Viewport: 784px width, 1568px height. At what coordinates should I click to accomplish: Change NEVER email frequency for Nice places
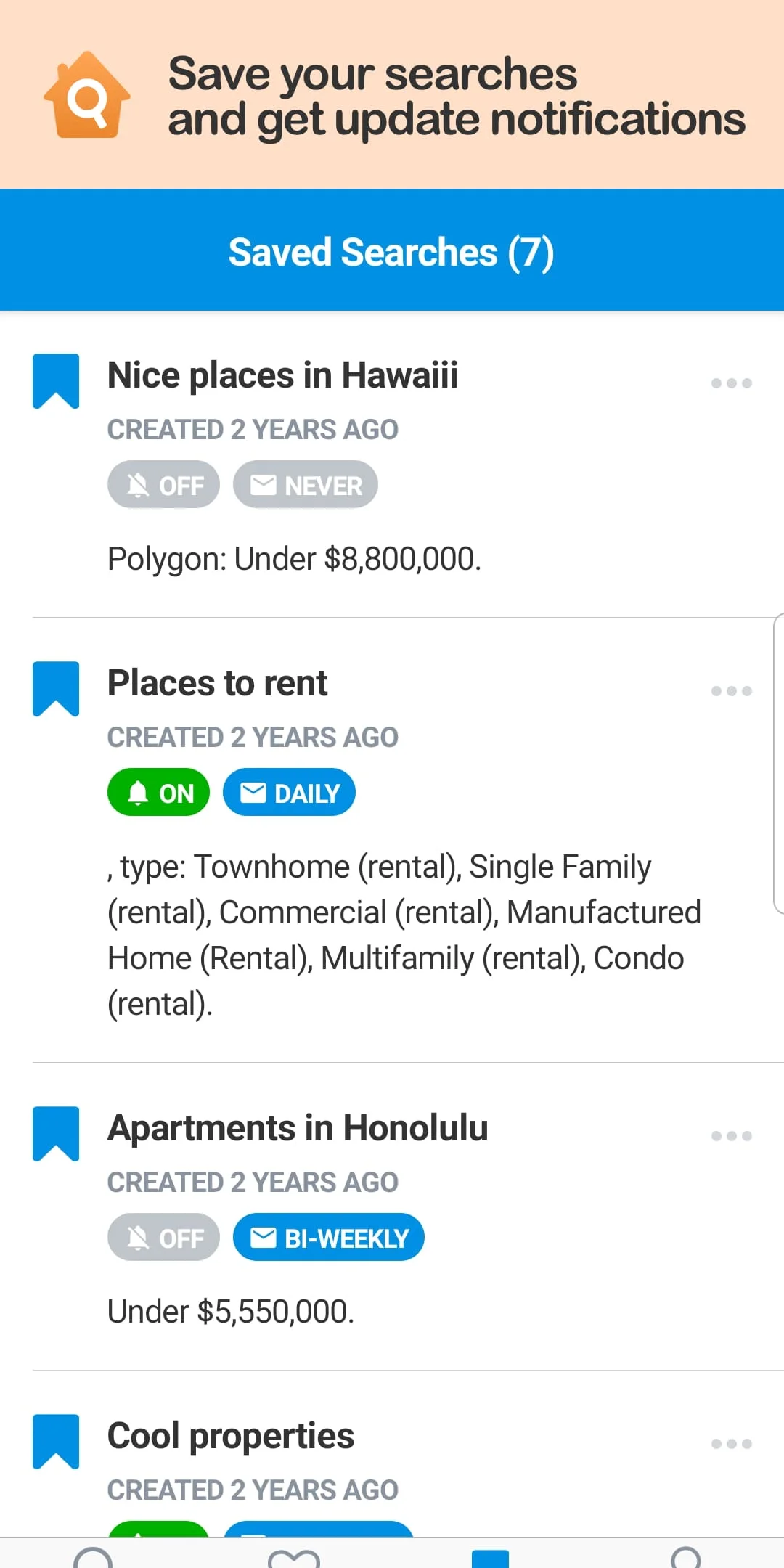click(x=305, y=484)
